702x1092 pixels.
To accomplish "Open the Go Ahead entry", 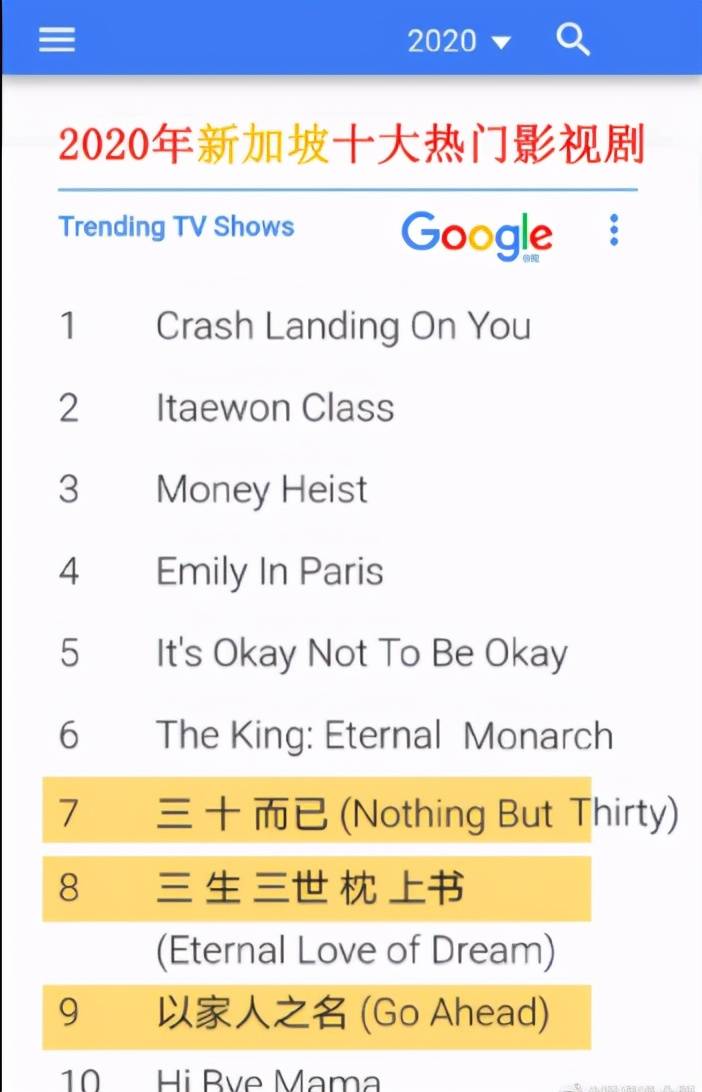I will pyautogui.click(x=352, y=1014).
